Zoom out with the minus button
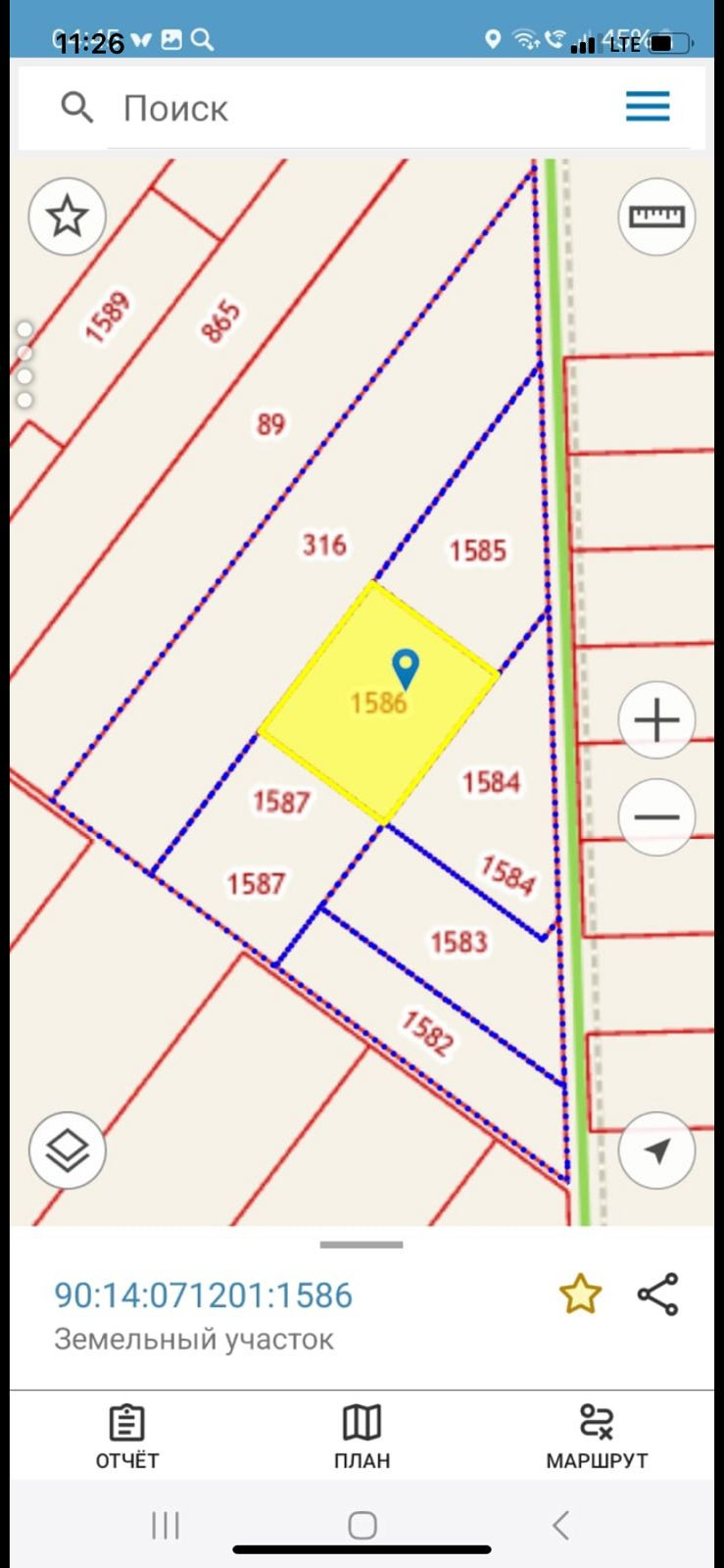The width and height of the screenshot is (724, 1568). tap(656, 817)
